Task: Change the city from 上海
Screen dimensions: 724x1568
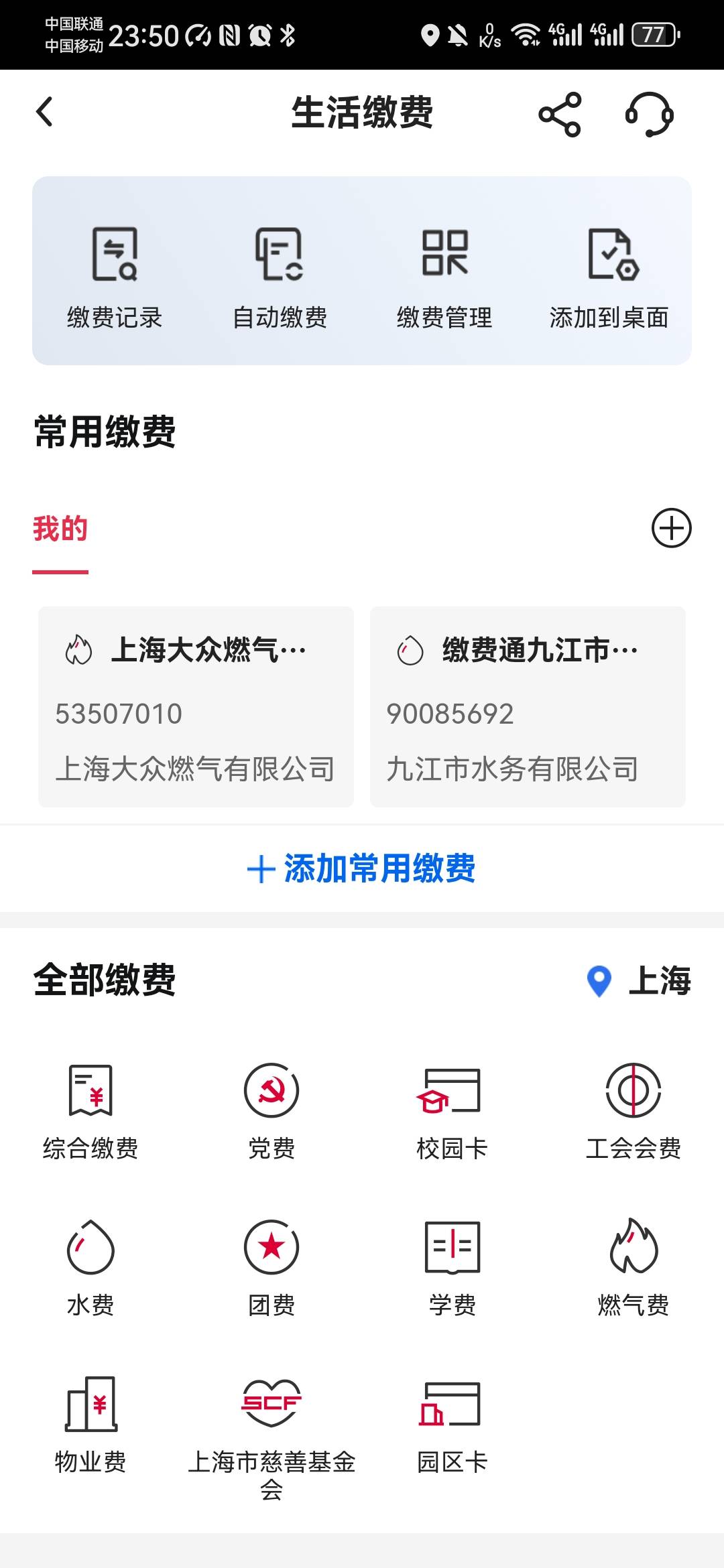Action: (639, 980)
